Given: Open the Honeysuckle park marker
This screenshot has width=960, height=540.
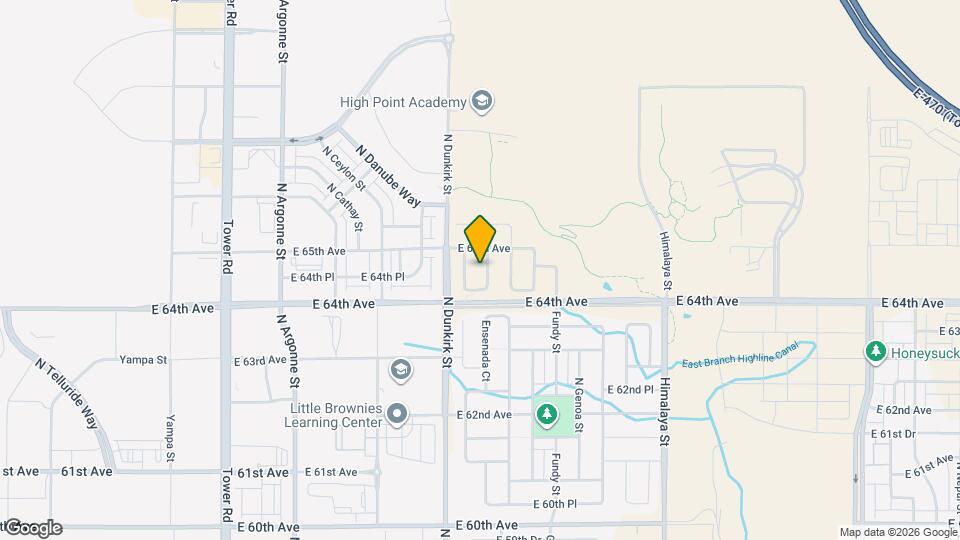Looking at the screenshot, I should pos(877,352).
